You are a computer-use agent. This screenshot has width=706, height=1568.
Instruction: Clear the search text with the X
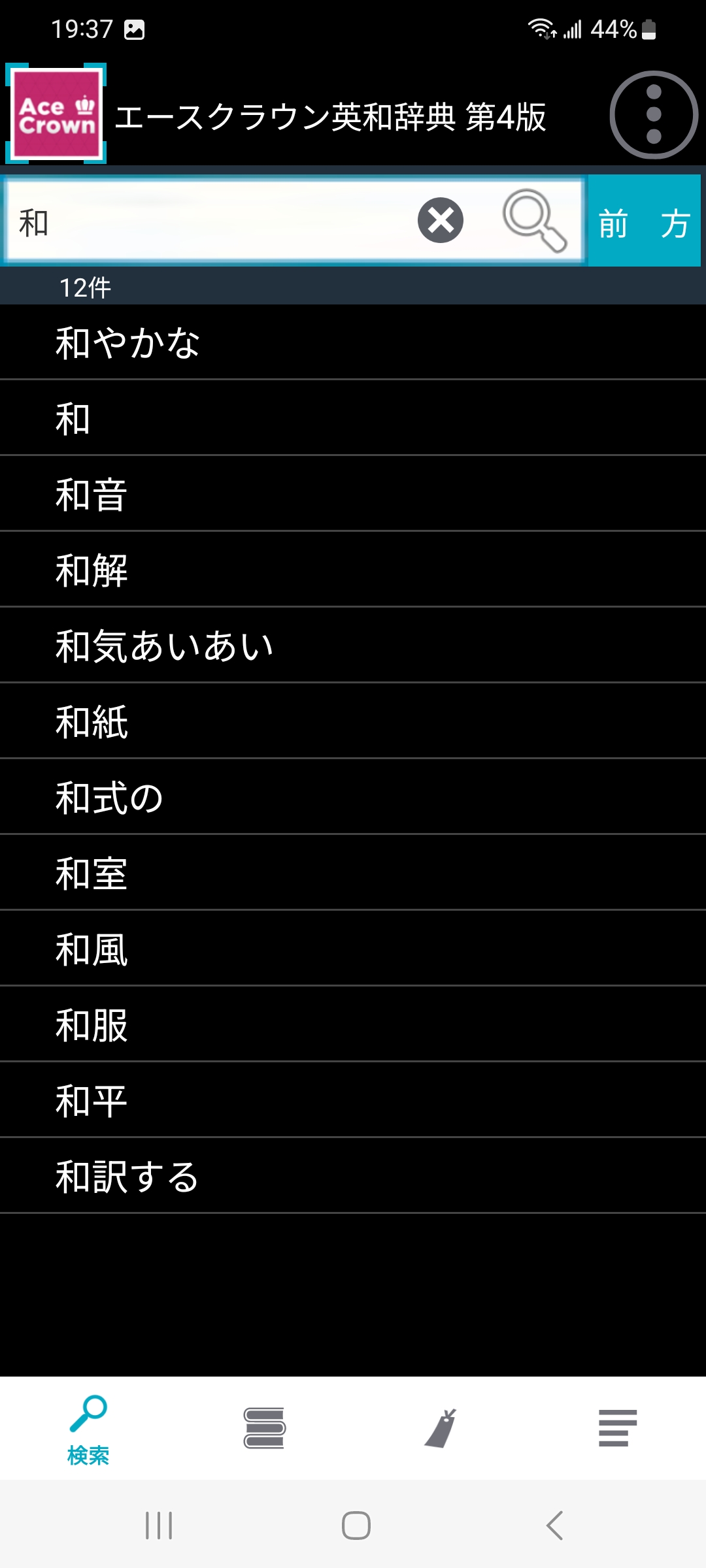pos(441,220)
